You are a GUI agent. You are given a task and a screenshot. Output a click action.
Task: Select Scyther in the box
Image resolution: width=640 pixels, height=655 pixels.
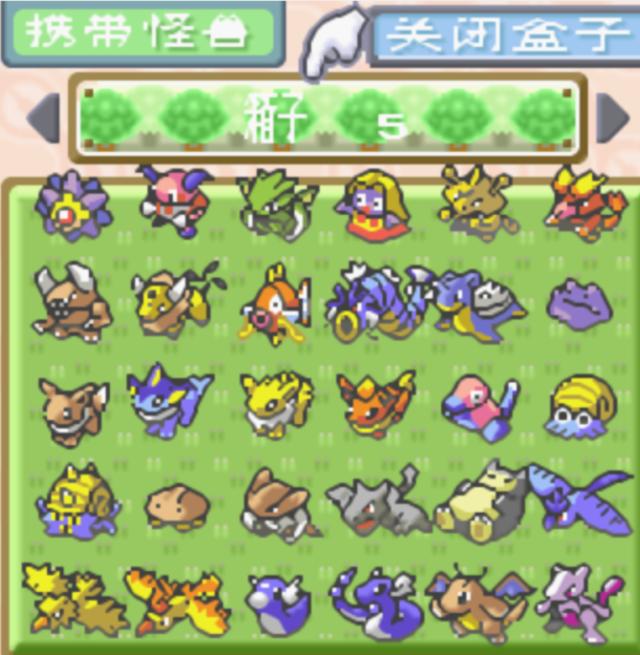pyautogui.click(x=274, y=204)
